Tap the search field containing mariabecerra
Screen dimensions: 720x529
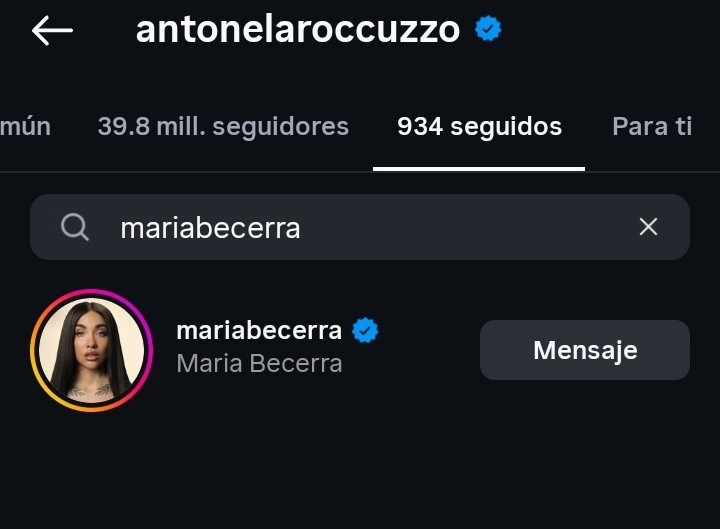340,228
